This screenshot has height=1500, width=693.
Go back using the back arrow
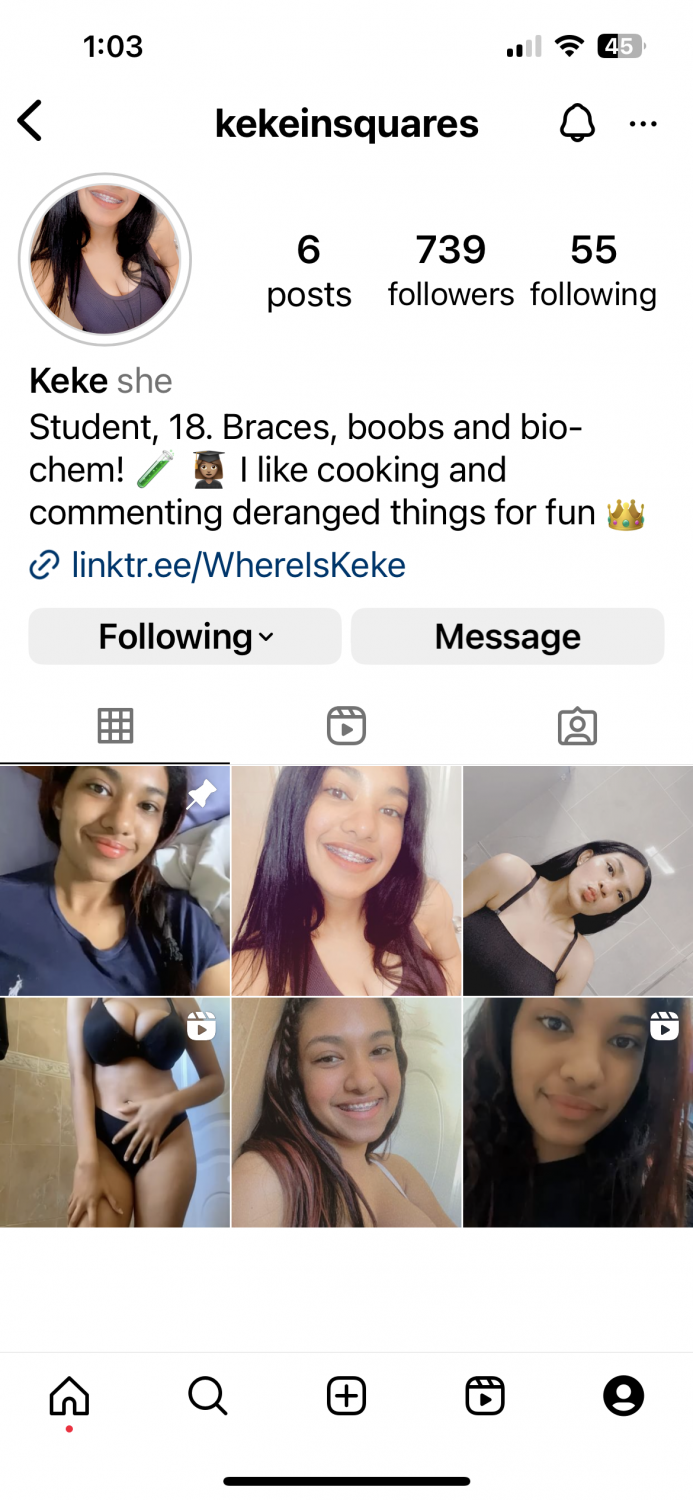pyautogui.click(x=30, y=123)
